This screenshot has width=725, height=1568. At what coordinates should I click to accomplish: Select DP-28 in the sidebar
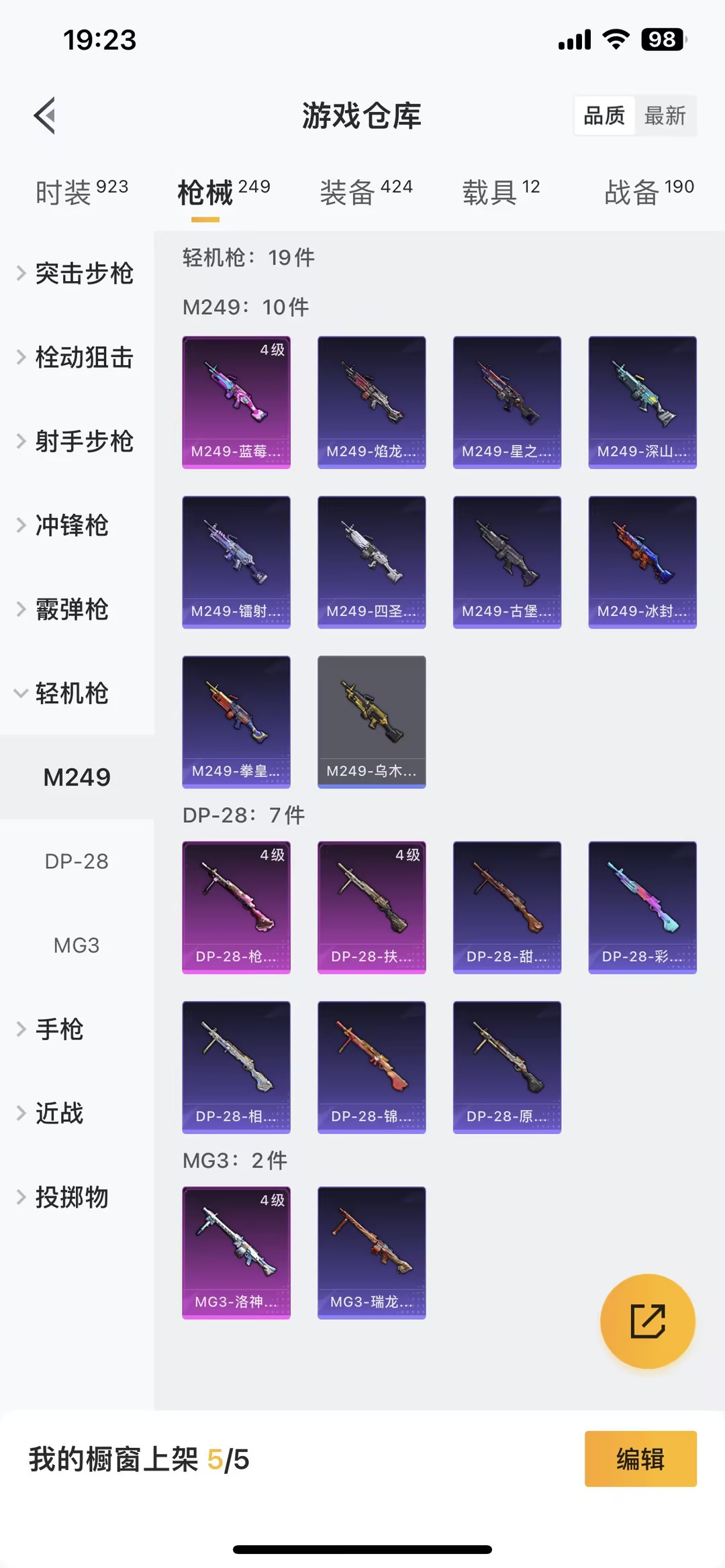click(x=77, y=861)
